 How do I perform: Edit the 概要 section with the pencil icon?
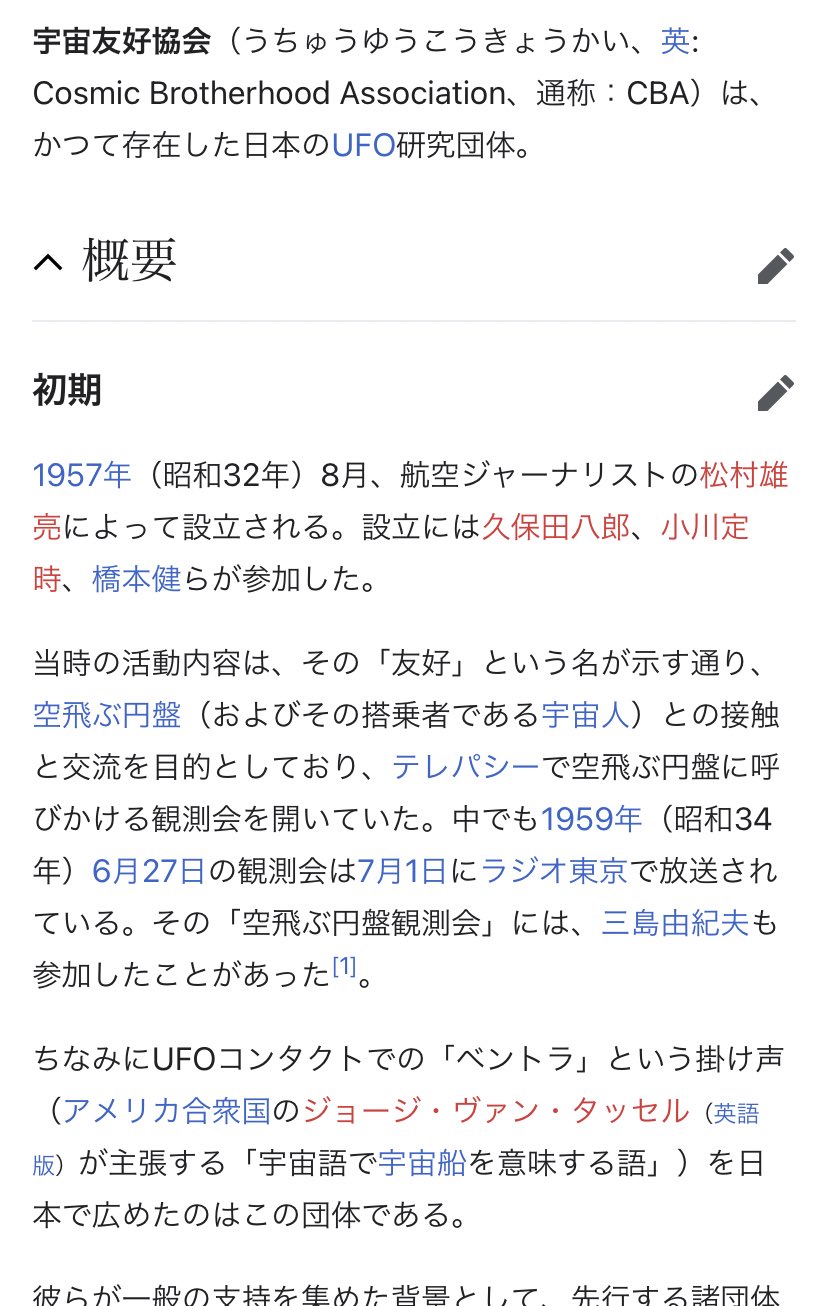[x=776, y=266]
